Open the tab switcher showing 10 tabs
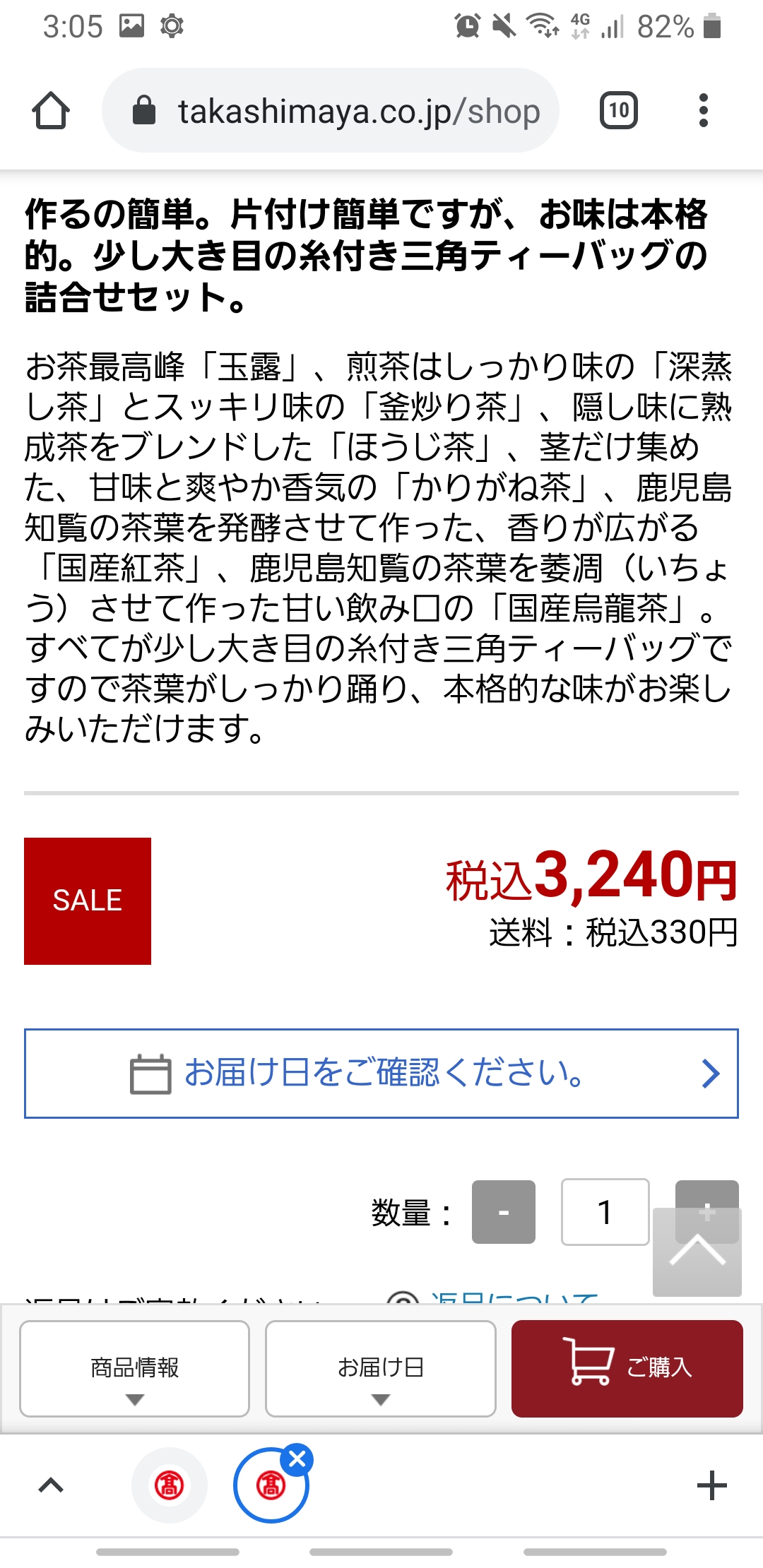The width and height of the screenshot is (763, 1568). [618, 111]
